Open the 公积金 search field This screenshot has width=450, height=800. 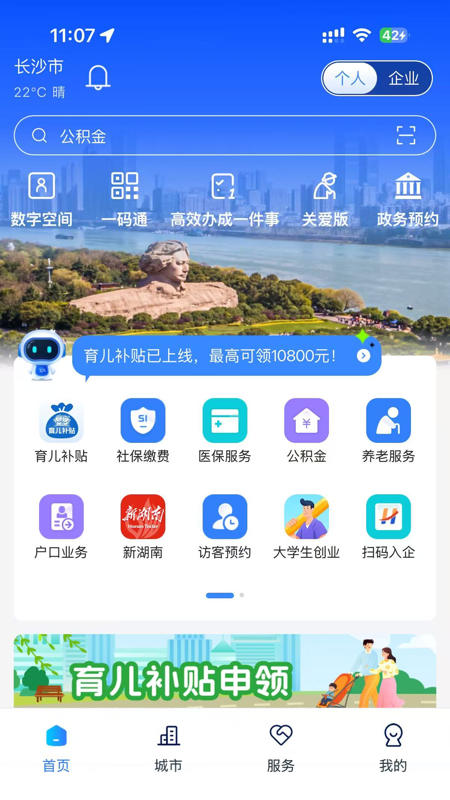coord(225,135)
